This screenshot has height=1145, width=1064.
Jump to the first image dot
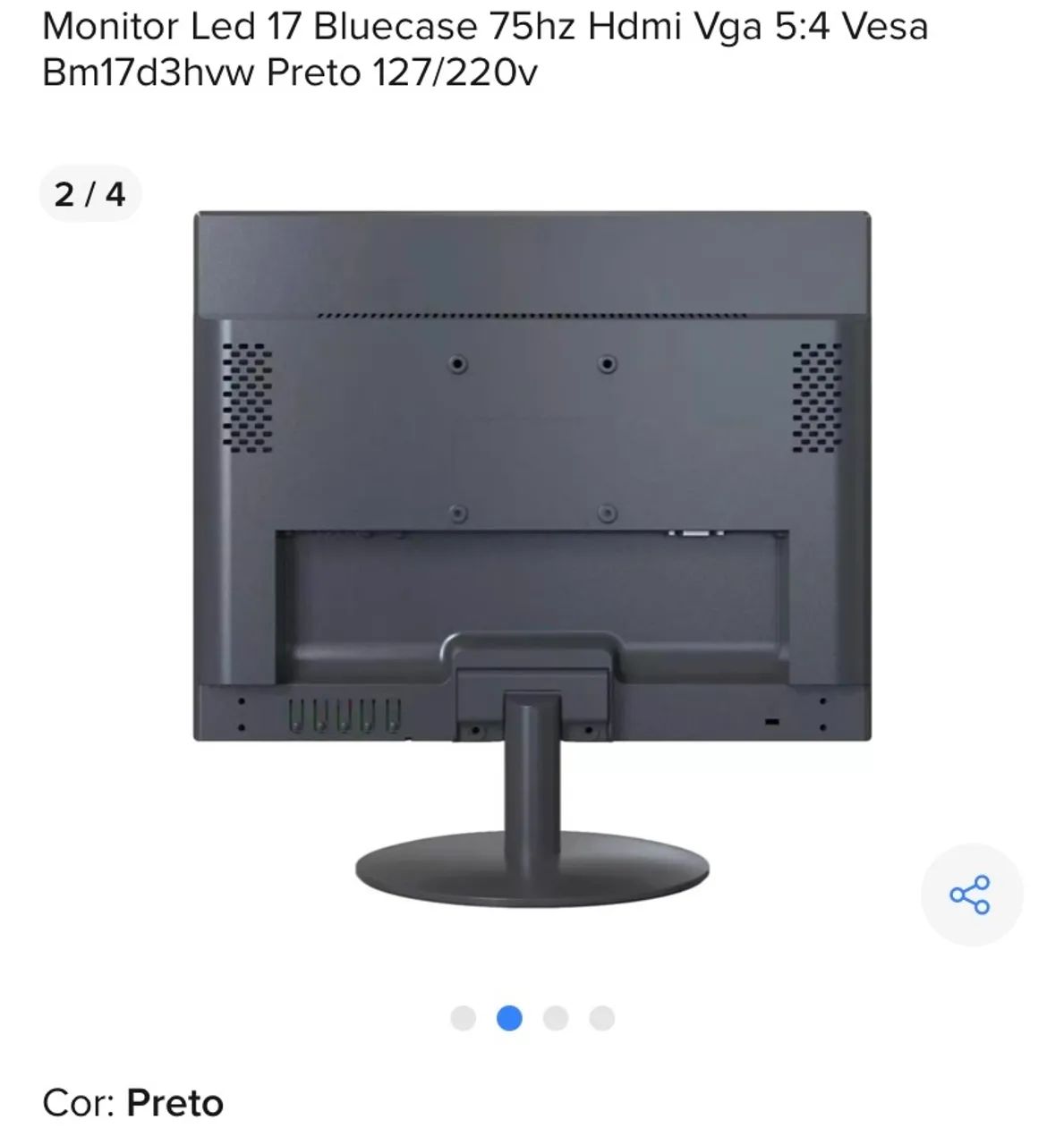click(463, 1018)
